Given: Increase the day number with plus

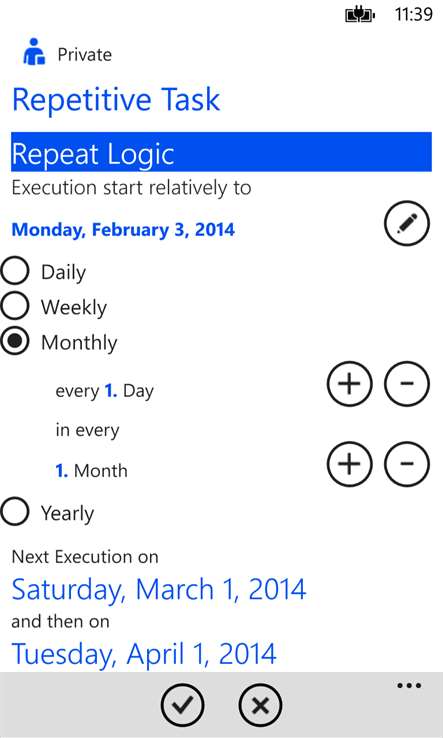Looking at the screenshot, I should click(349, 384).
